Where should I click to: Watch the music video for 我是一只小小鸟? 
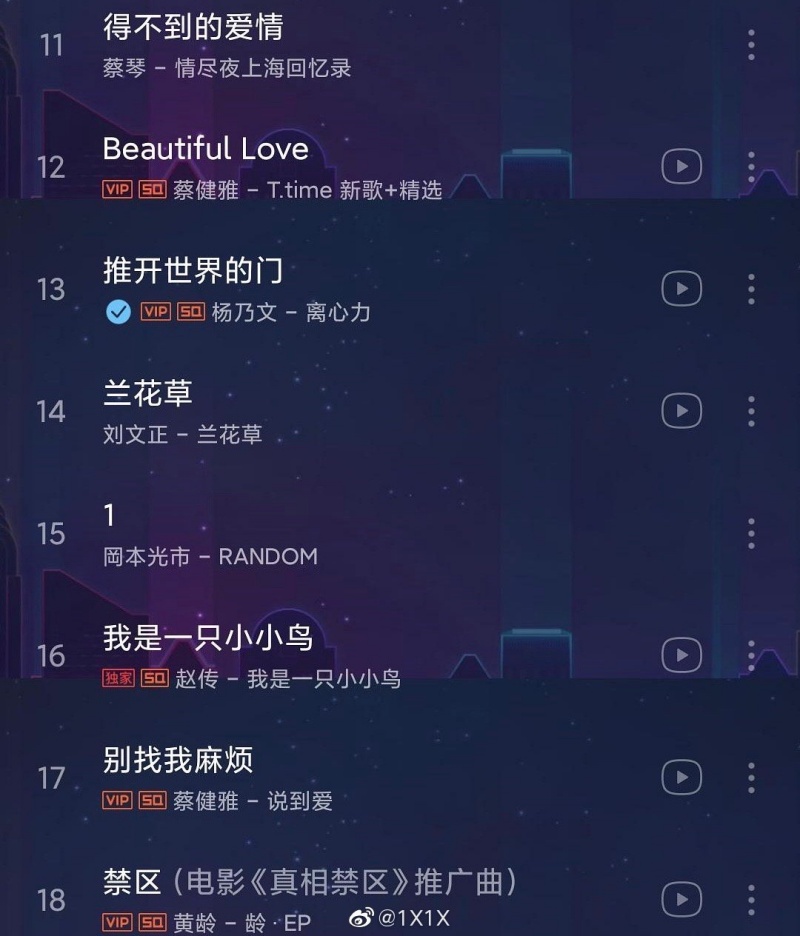tap(681, 655)
